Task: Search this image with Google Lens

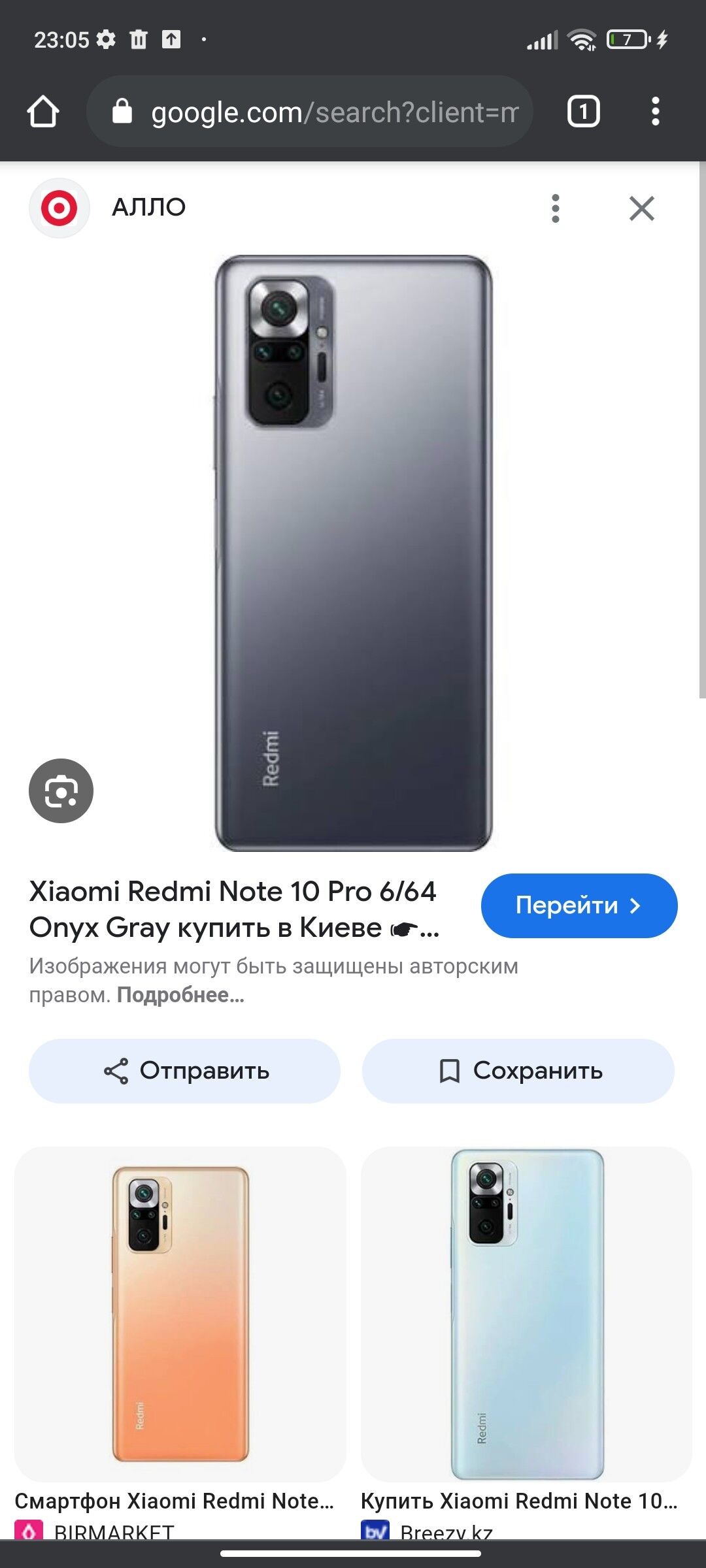Action: (61, 791)
